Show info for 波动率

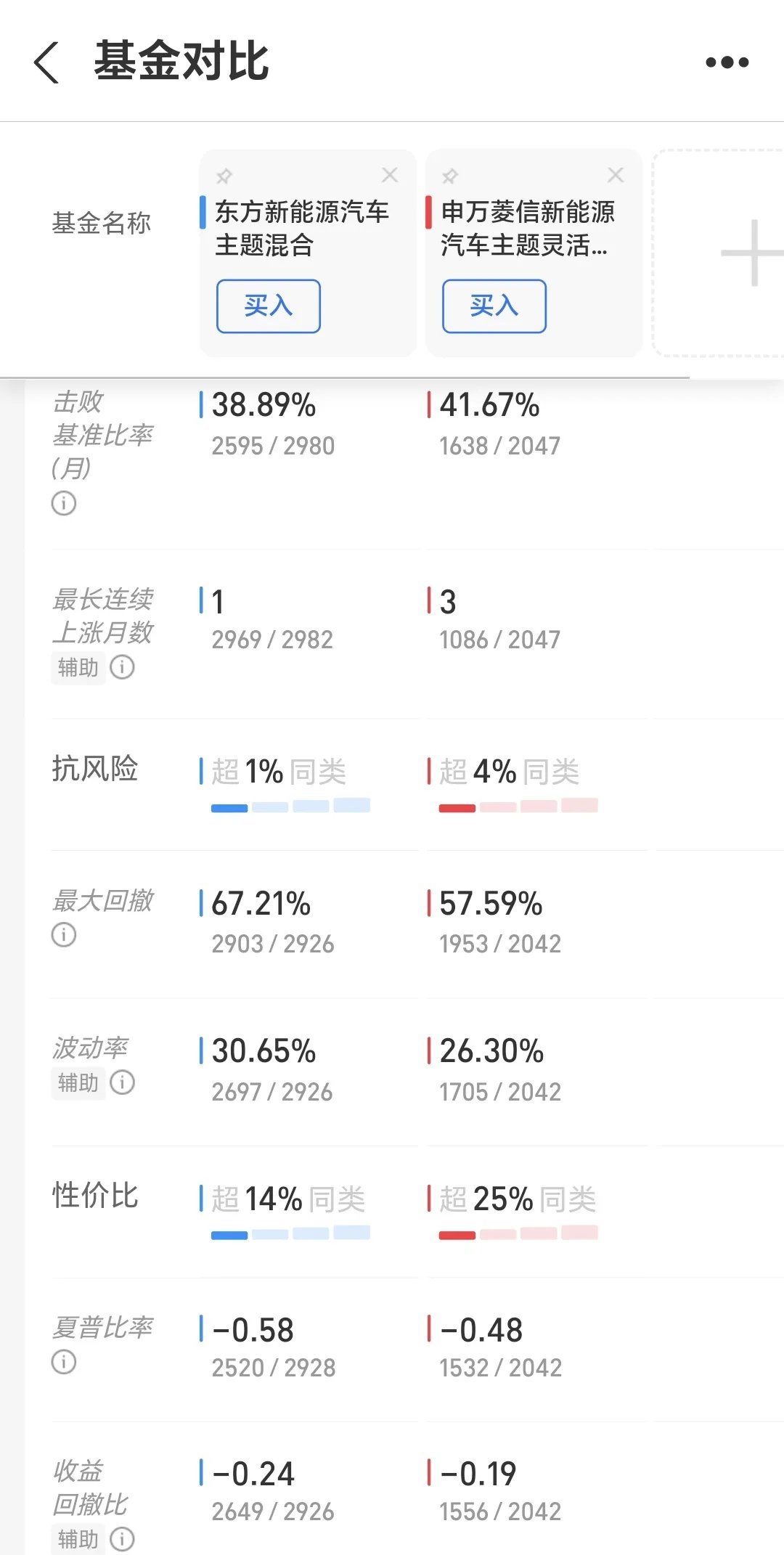pos(122,1082)
